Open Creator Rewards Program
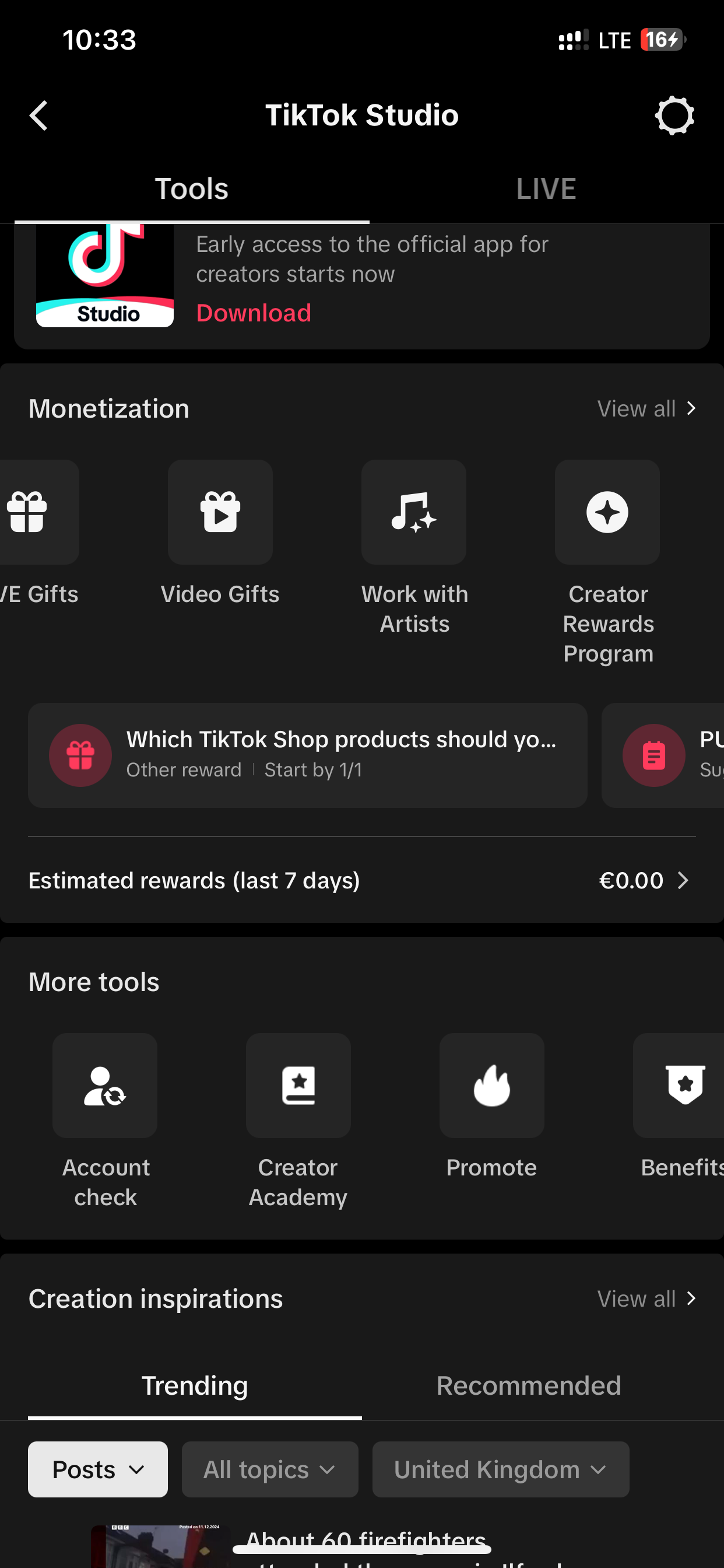This screenshot has width=724, height=1568. click(607, 513)
